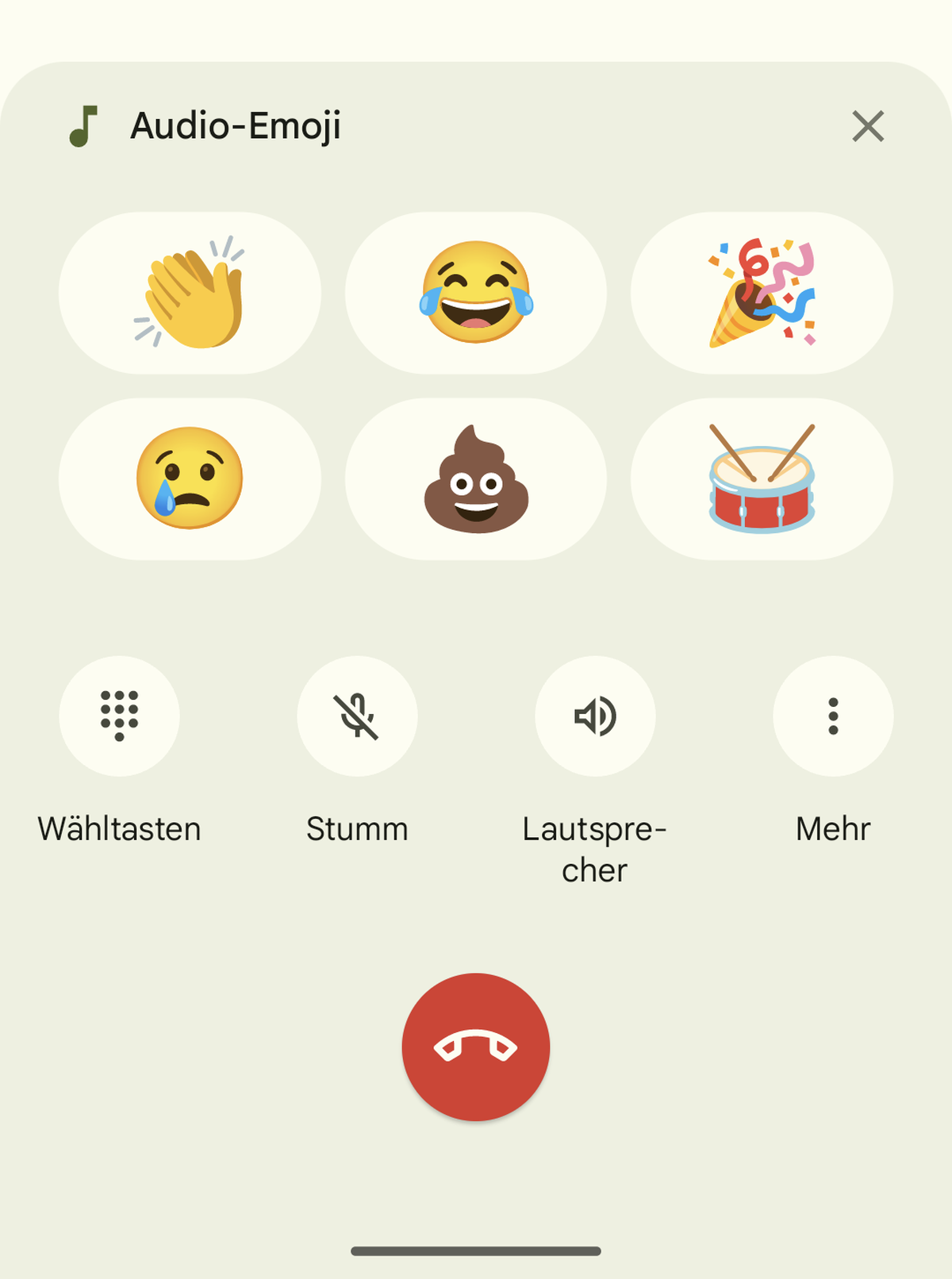Send the laughing face audio emoji
Screen dimensions: 952x1279
coord(474,291)
